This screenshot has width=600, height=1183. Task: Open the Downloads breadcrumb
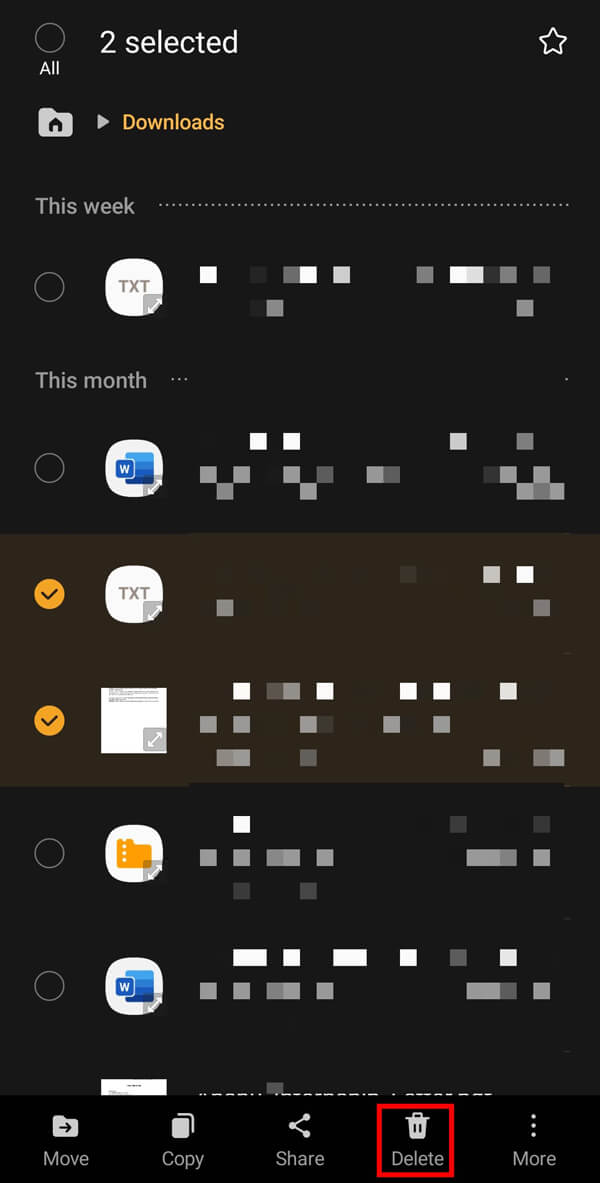click(173, 123)
